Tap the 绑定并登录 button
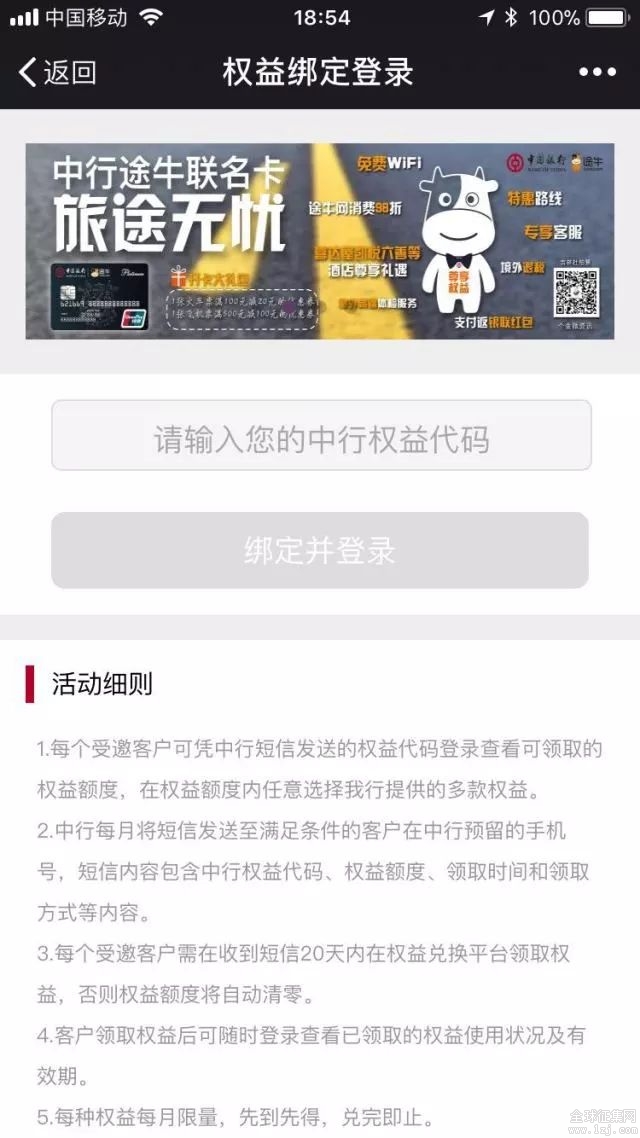 320,550
